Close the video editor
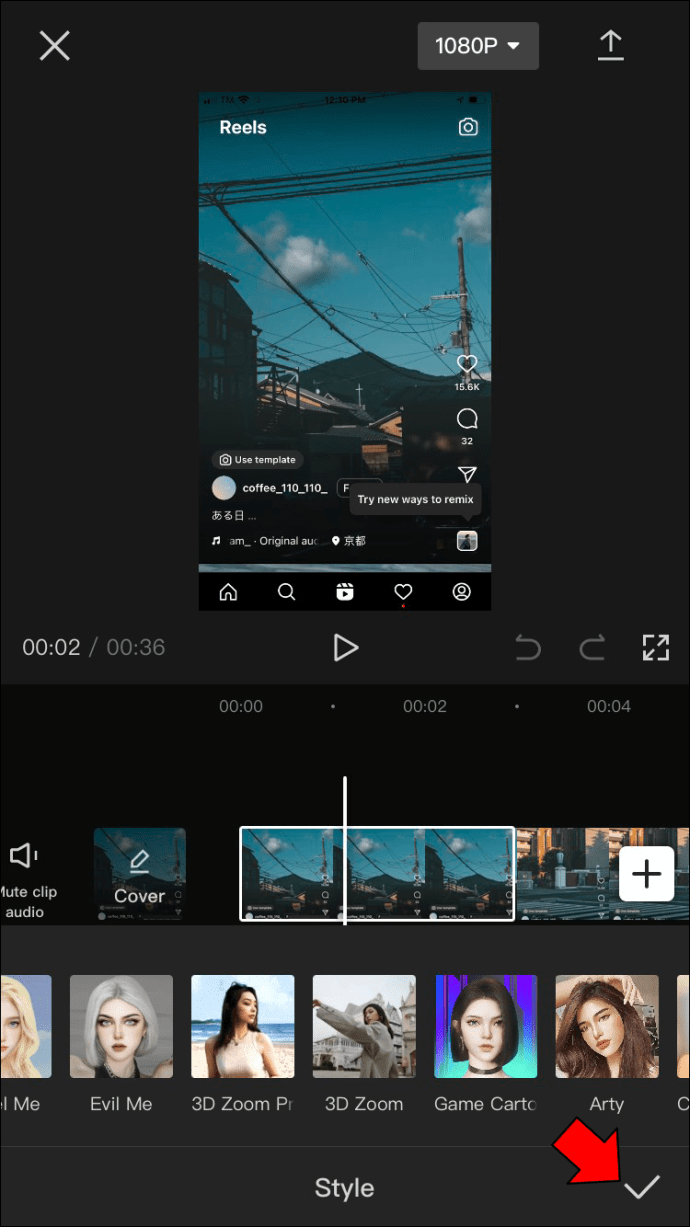This screenshot has width=690, height=1227. pos(54,45)
